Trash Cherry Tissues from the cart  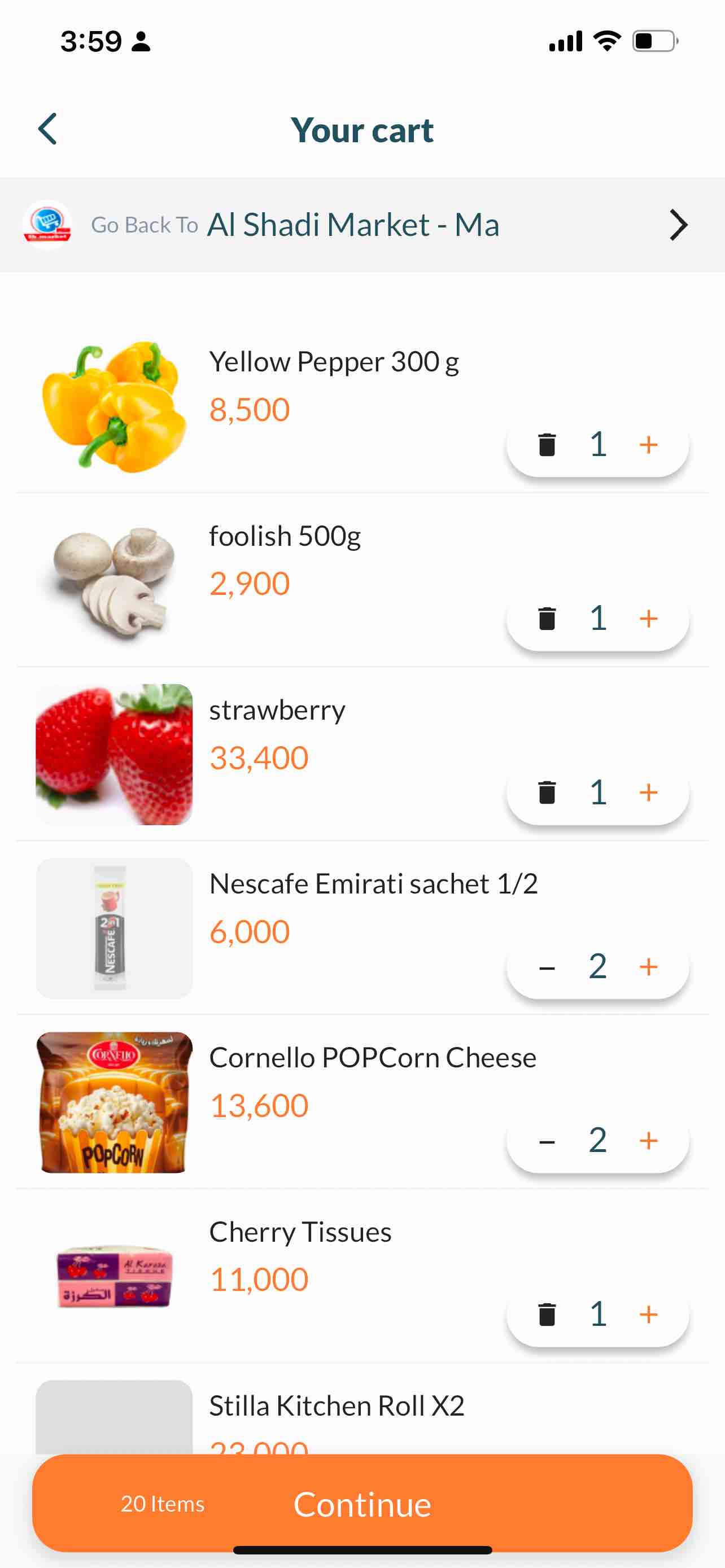547,1315
